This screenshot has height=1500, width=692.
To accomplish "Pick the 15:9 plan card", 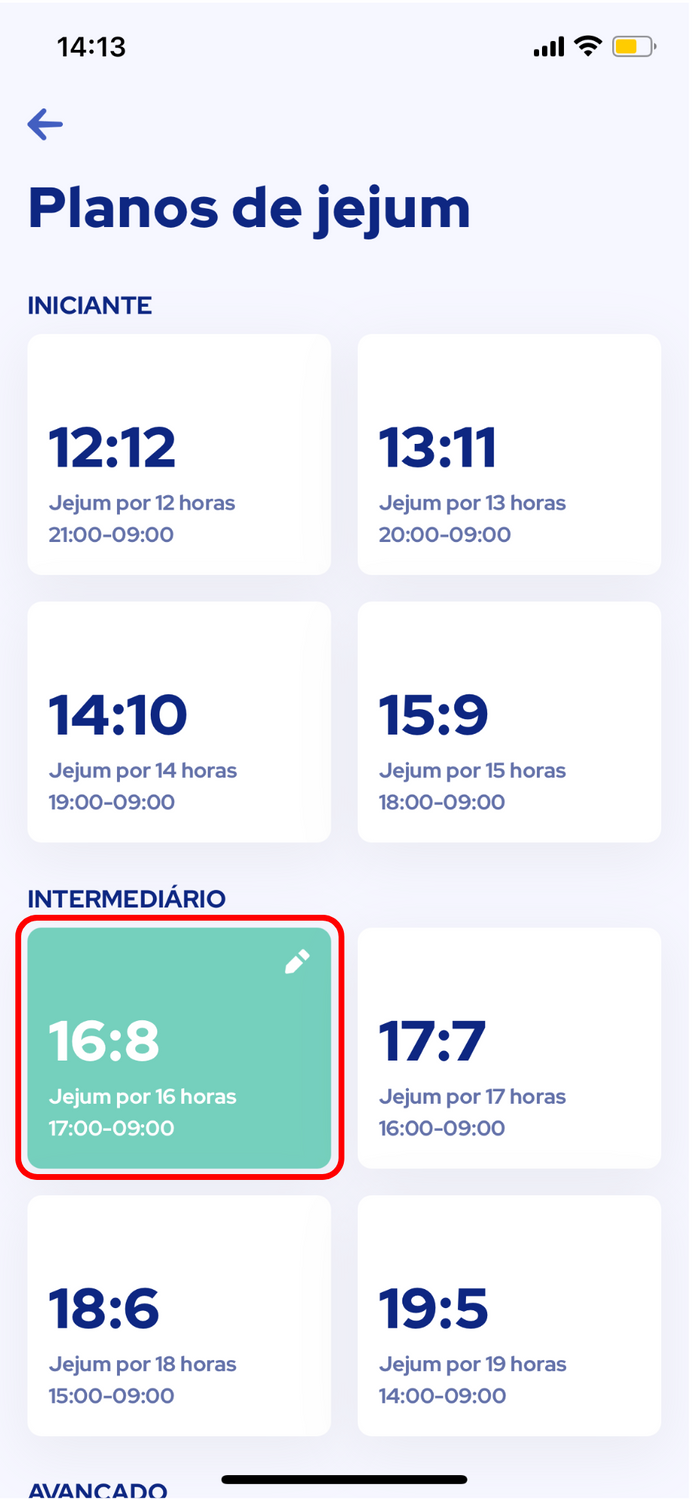I will coord(509,722).
